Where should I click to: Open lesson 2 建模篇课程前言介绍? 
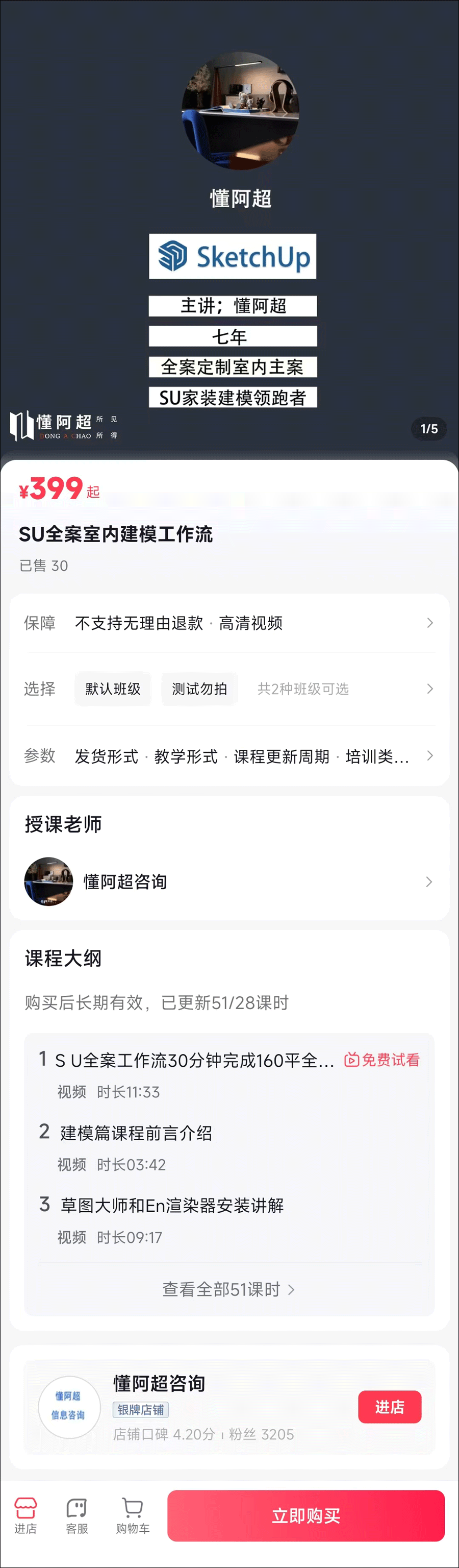[x=136, y=1133]
